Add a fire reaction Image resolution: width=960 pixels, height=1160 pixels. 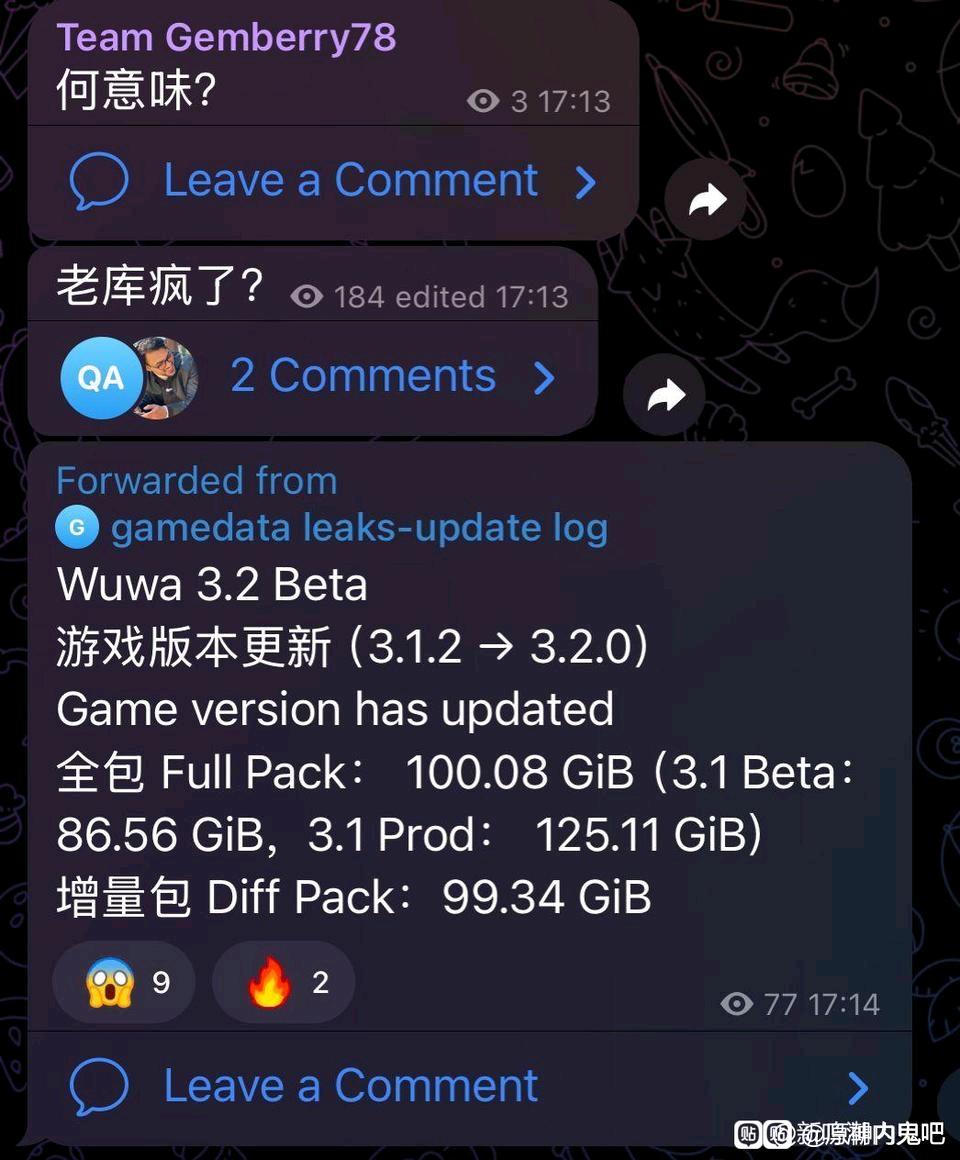[x=283, y=982]
